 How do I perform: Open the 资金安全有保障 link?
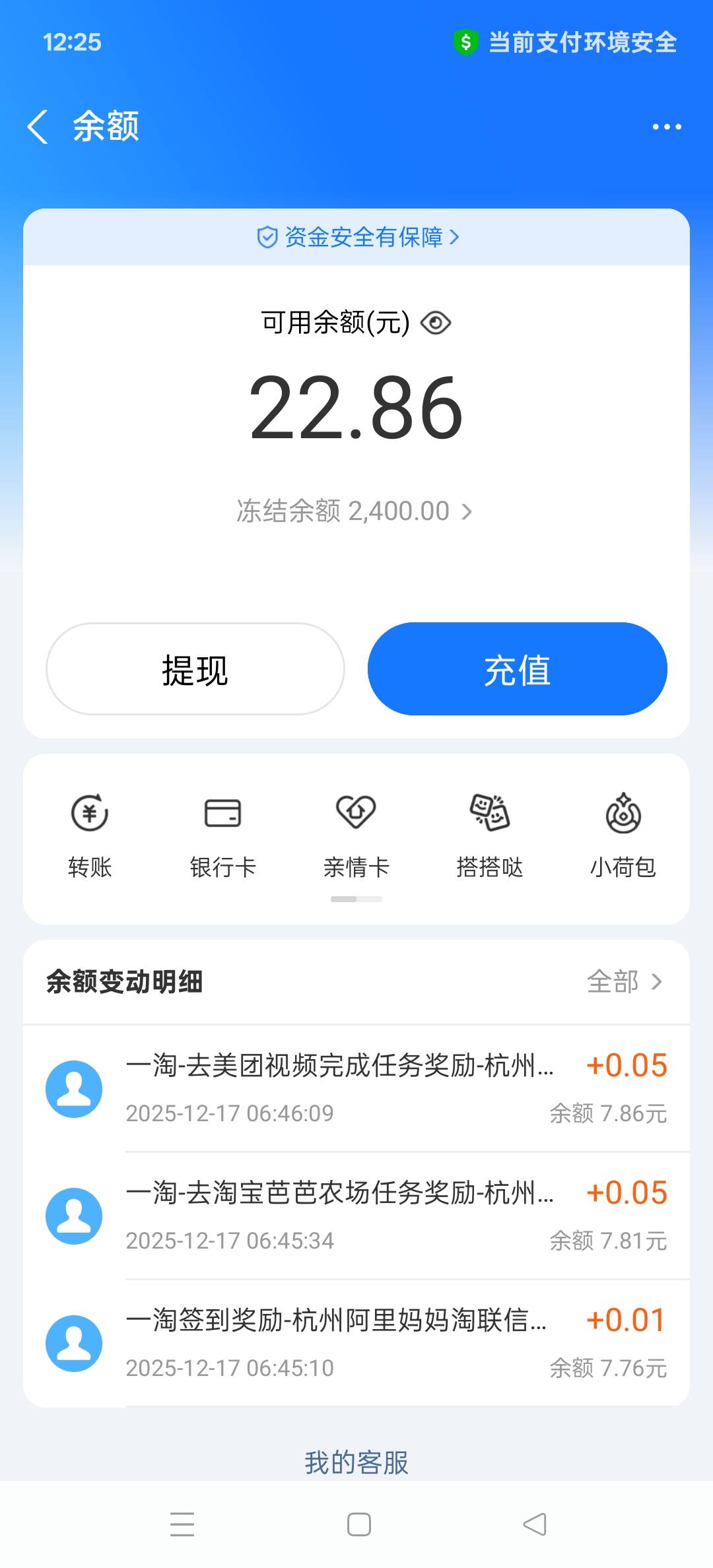[357, 237]
